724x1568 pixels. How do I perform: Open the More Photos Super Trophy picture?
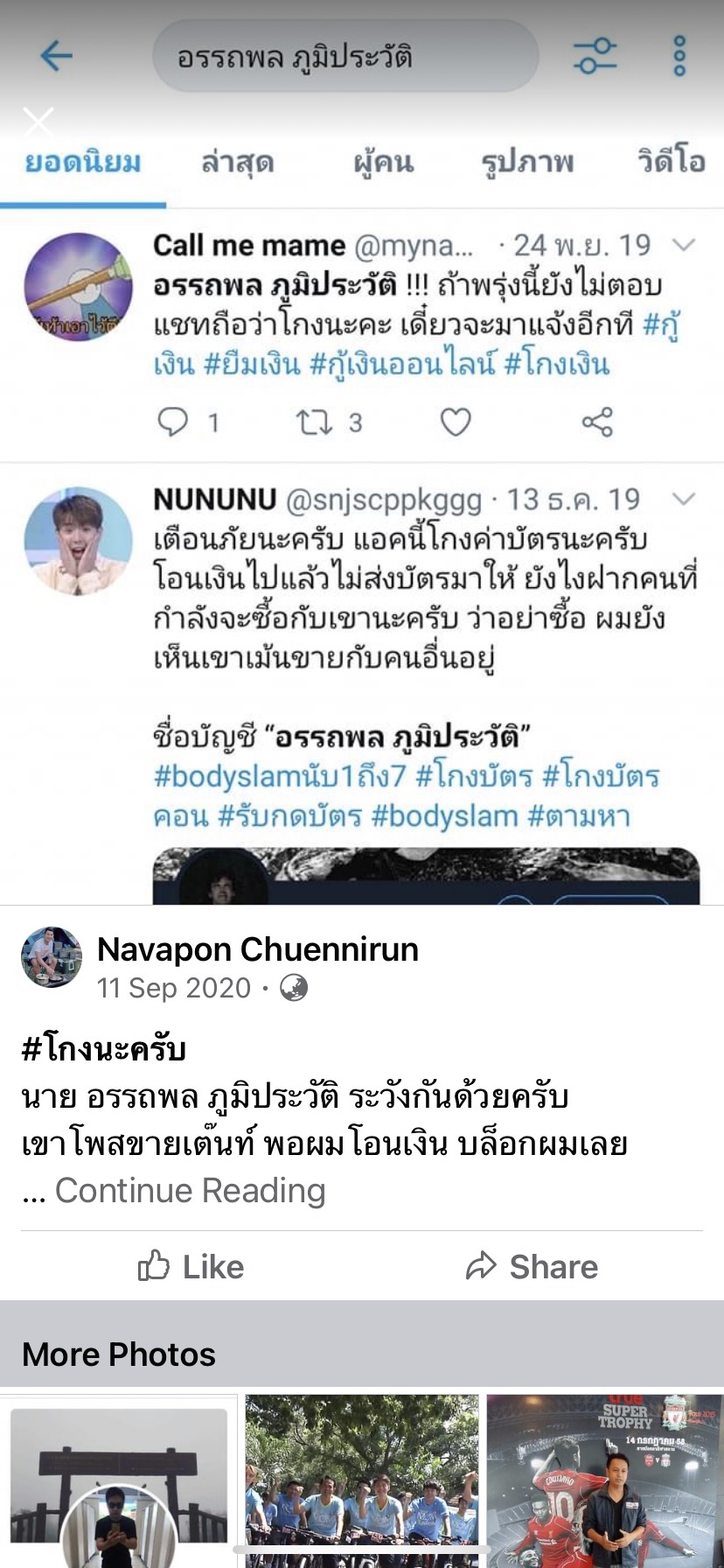pyautogui.click(x=605, y=1480)
